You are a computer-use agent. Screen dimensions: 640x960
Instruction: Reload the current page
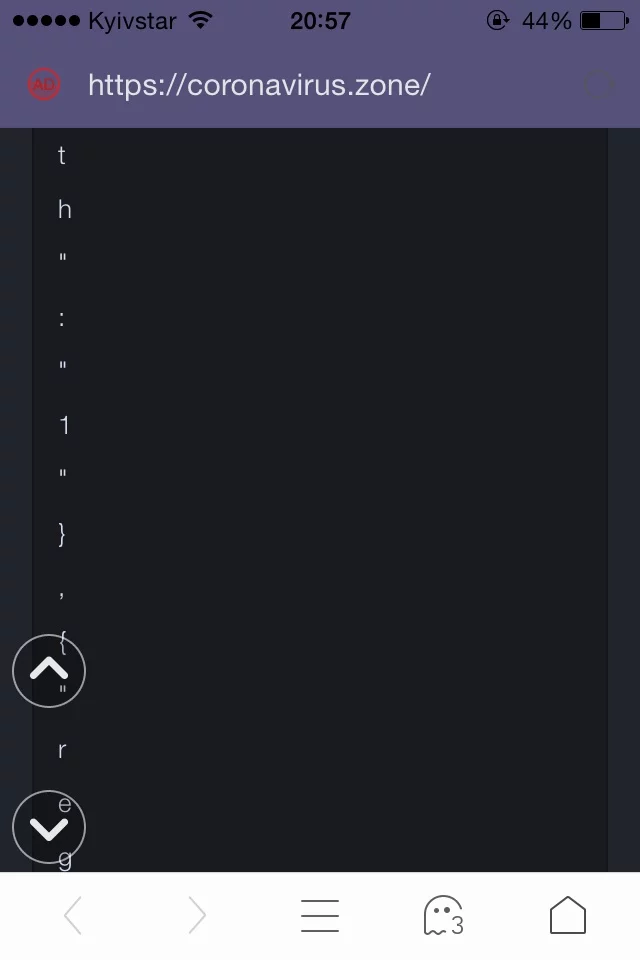click(x=598, y=86)
